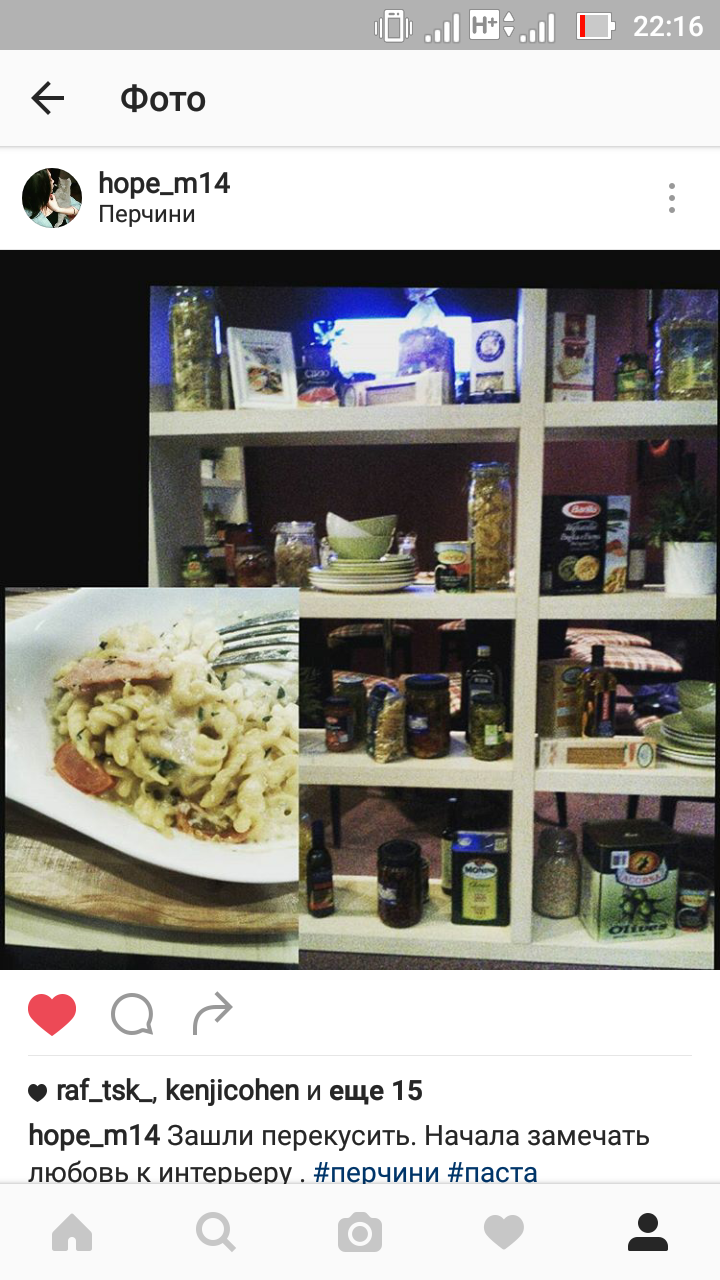Switch to the Profile tab

(648, 1232)
